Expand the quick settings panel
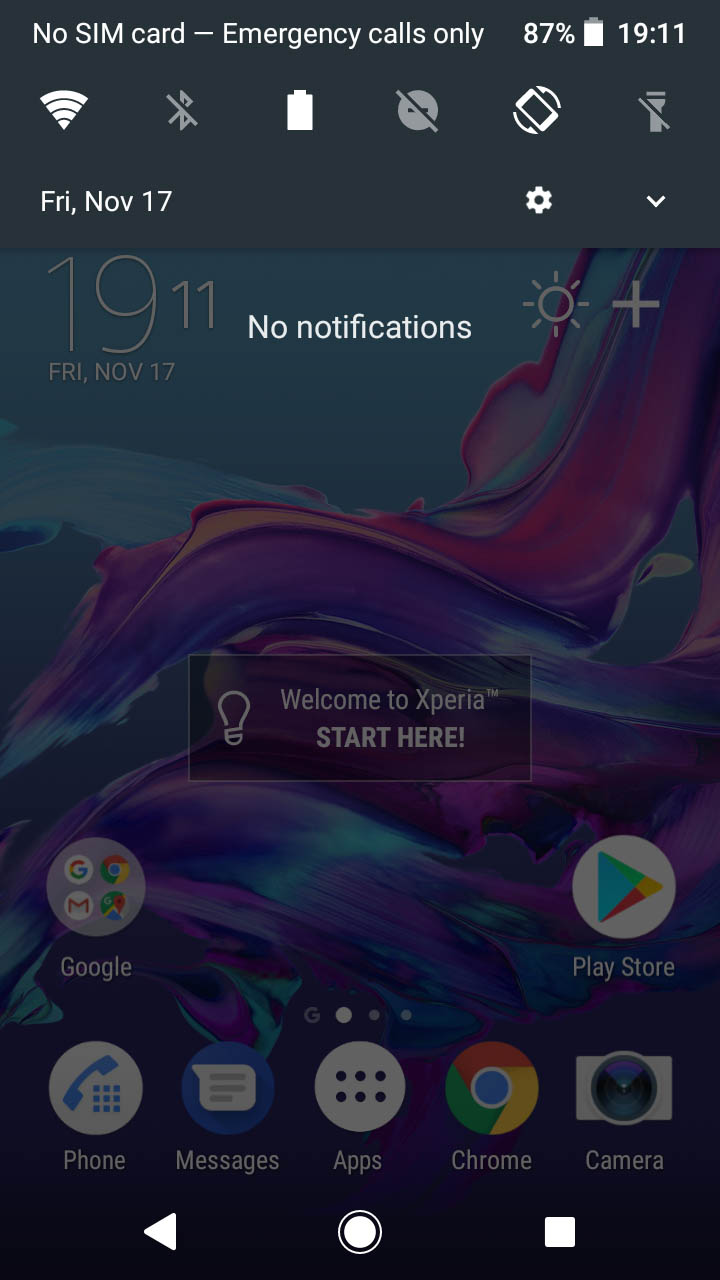Image resolution: width=720 pixels, height=1280 pixels. (656, 201)
